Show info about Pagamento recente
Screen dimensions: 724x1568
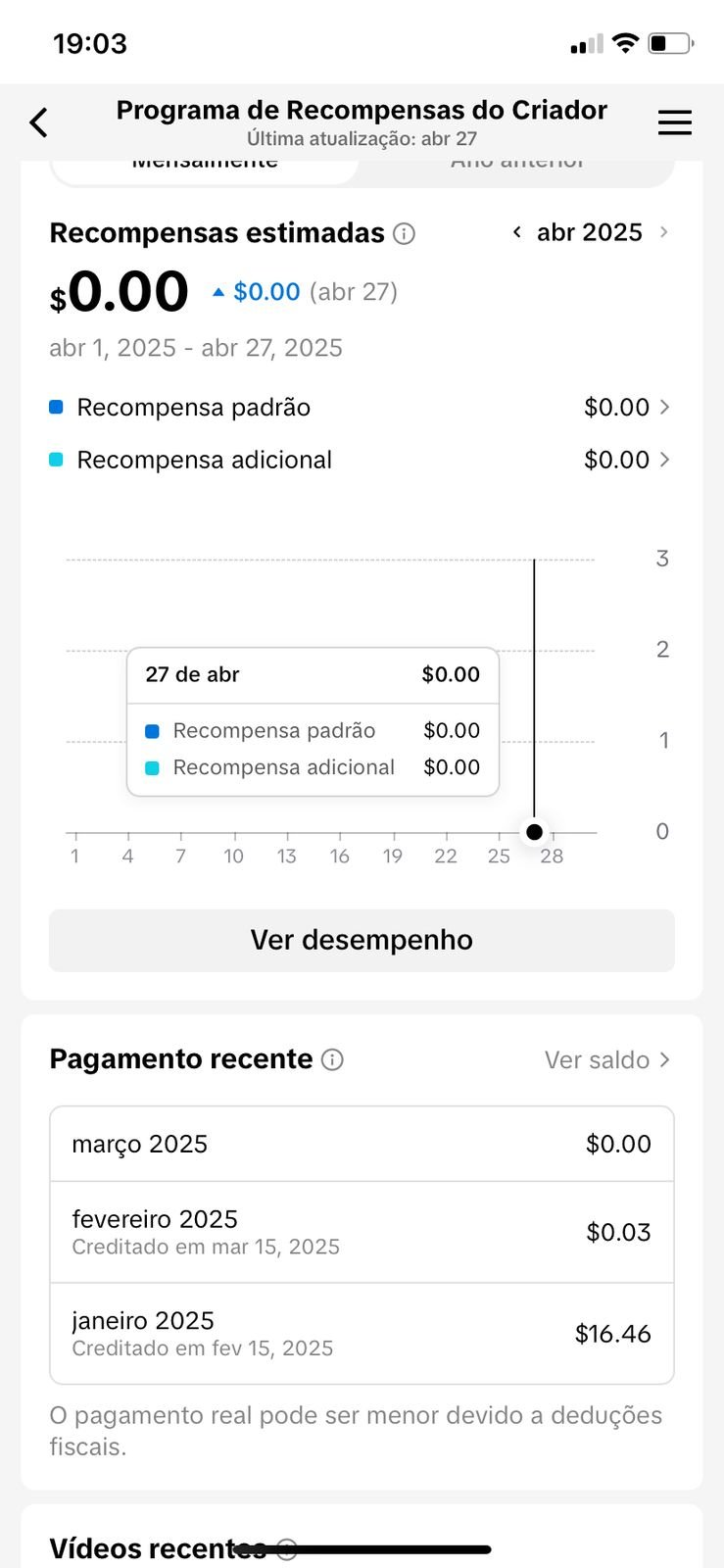click(333, 1059)
